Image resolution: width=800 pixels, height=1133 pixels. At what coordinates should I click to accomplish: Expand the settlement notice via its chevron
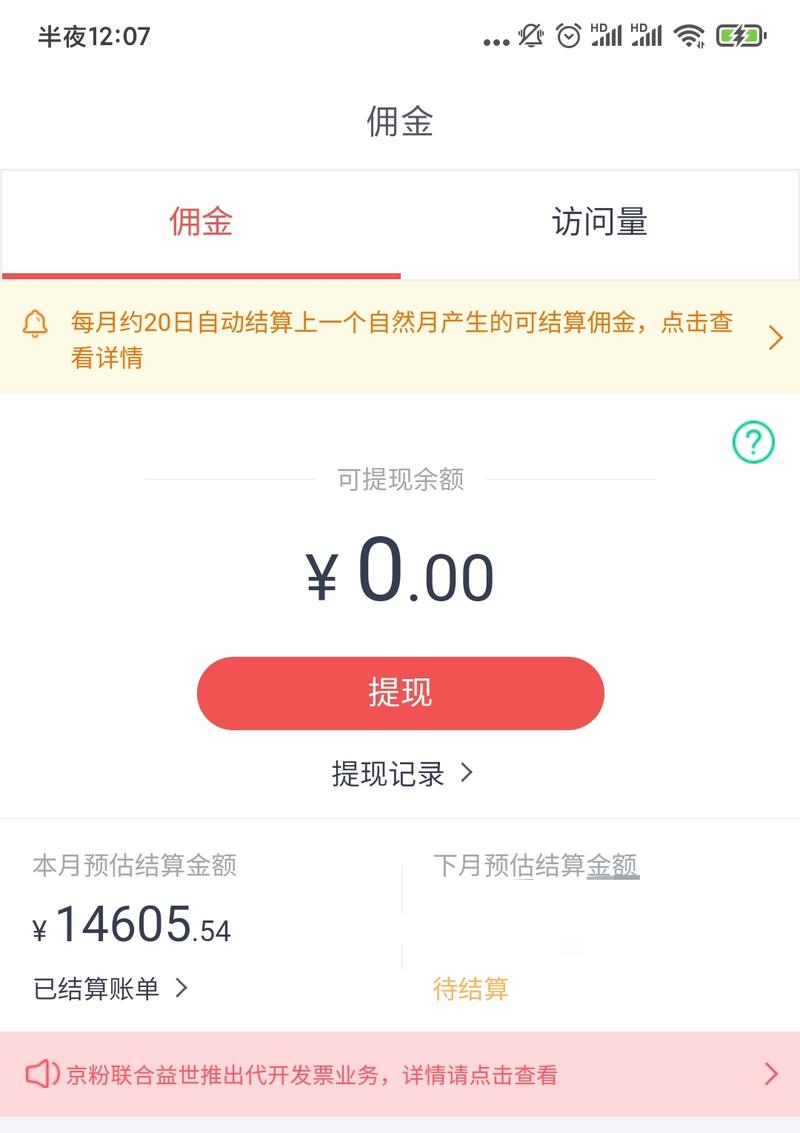775,338
